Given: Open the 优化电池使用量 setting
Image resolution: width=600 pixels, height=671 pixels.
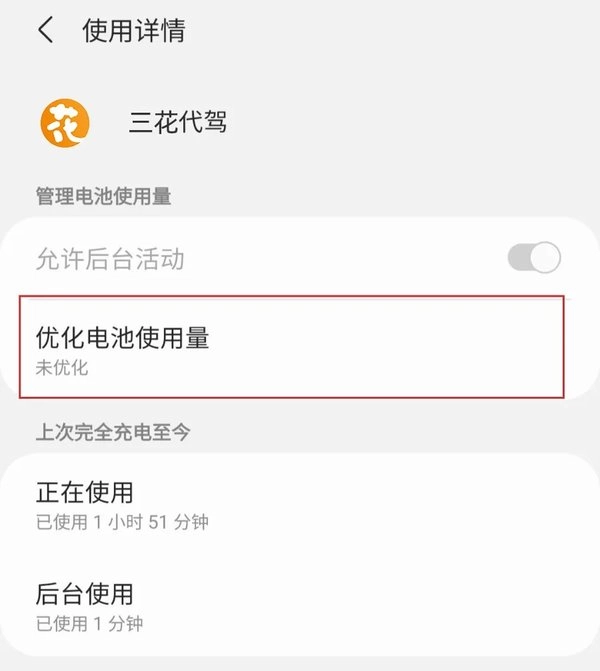Looking at the screenshot, I should click(290, 347).
